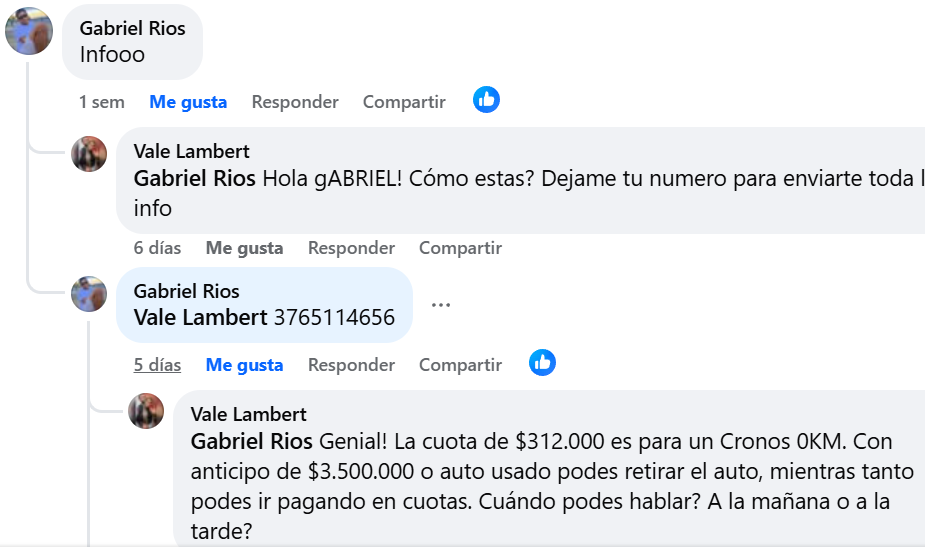
Task: Tap Me gusta under the 3765114656 comment
Action: [244, 365]
